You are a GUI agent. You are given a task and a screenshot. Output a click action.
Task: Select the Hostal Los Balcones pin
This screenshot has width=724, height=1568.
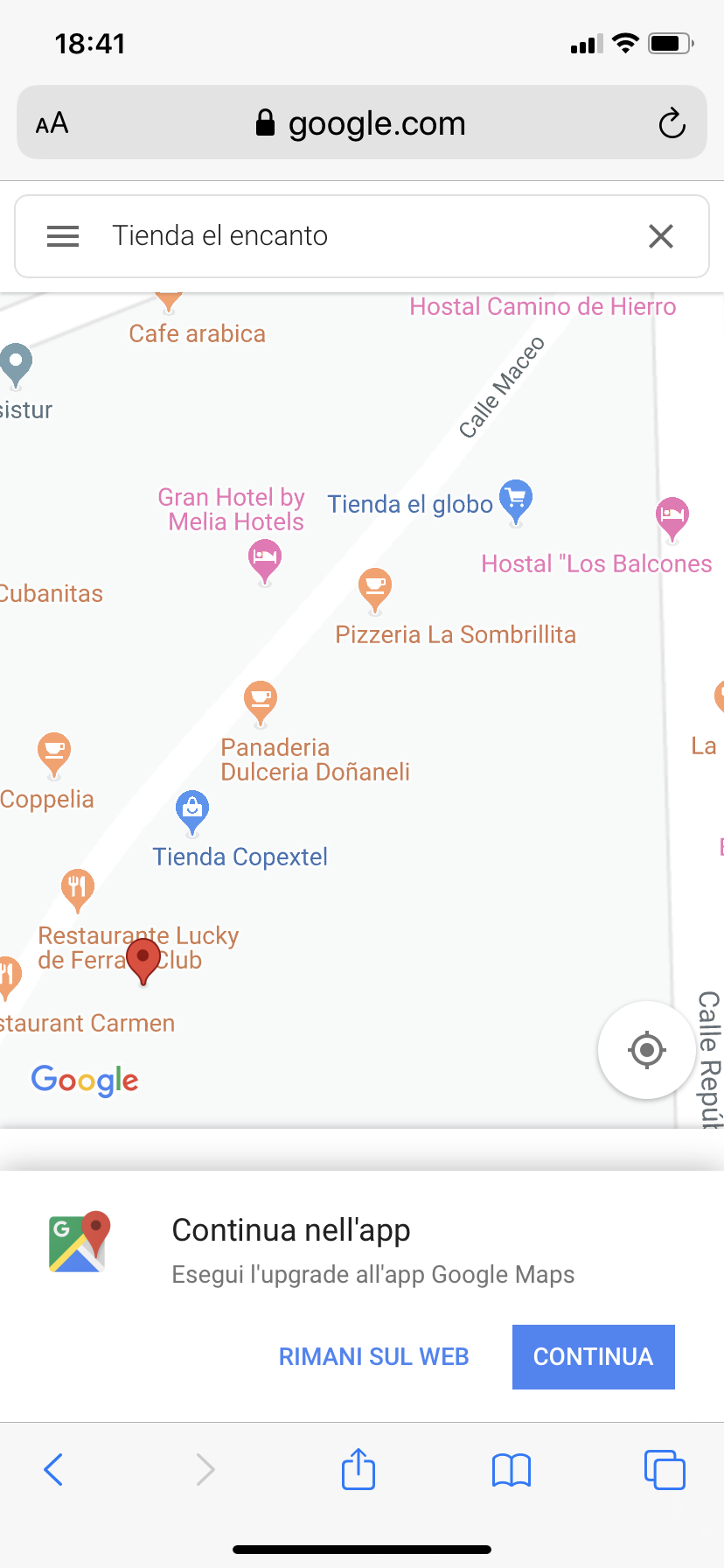tap(672, 516)
